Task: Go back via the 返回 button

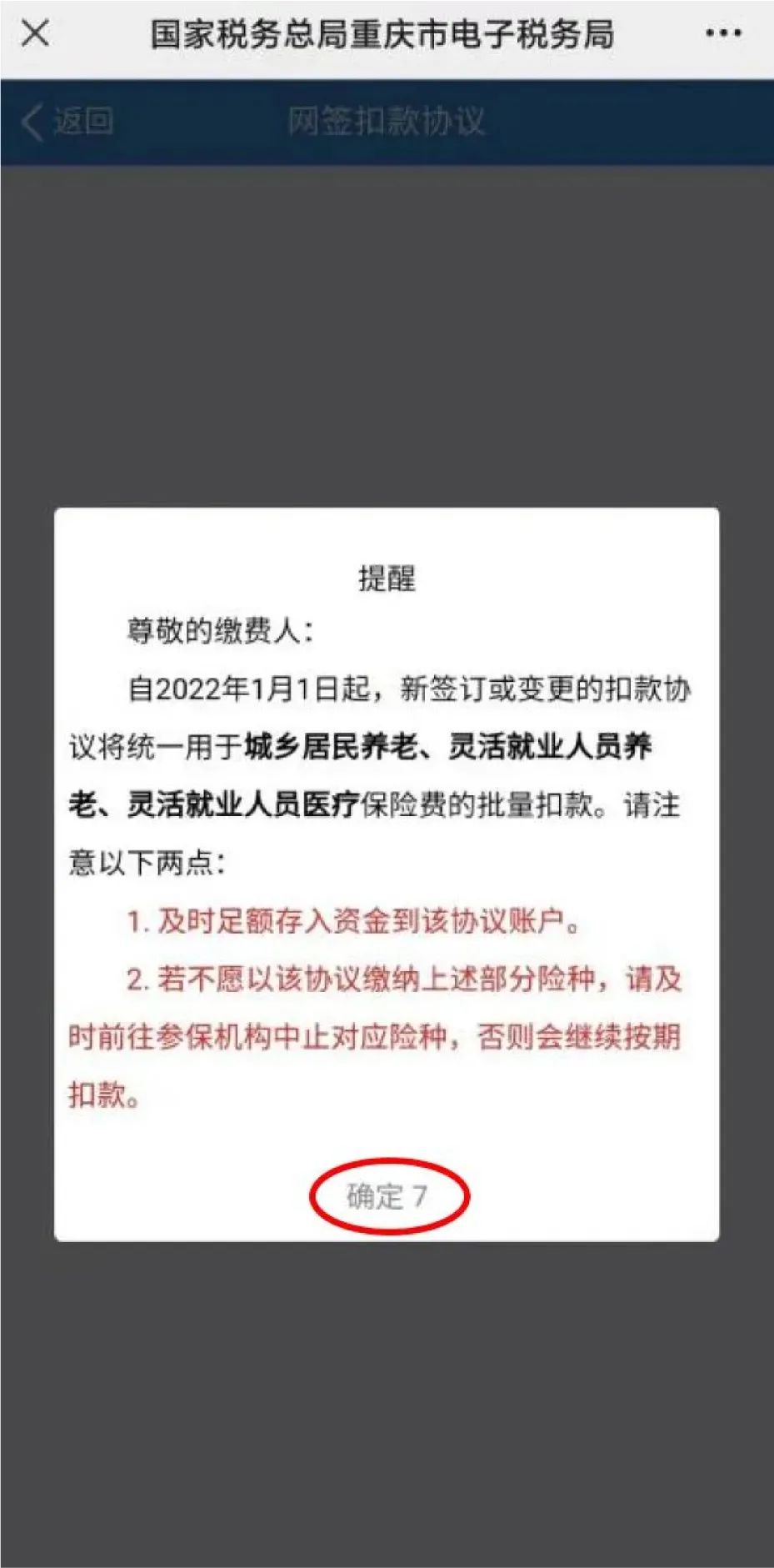Action: coord(68,122)
